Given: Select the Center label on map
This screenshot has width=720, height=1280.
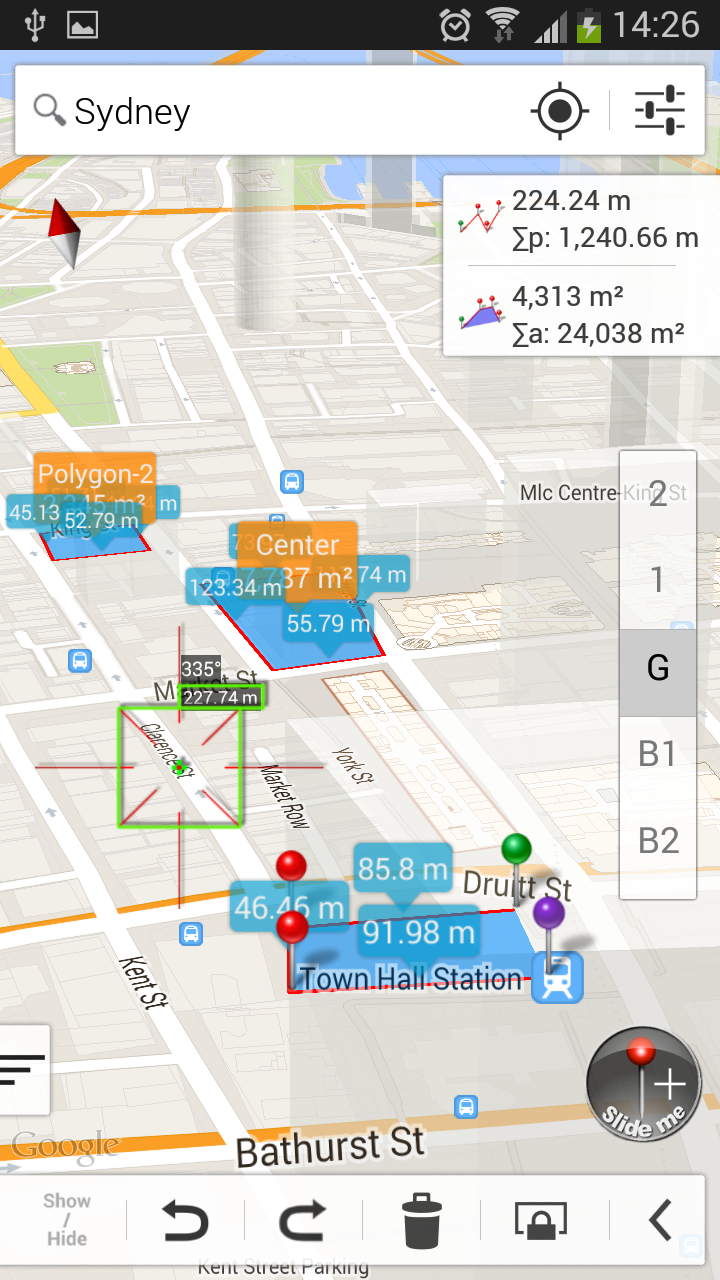Looking at the screenshot, I should click(297, 545).
